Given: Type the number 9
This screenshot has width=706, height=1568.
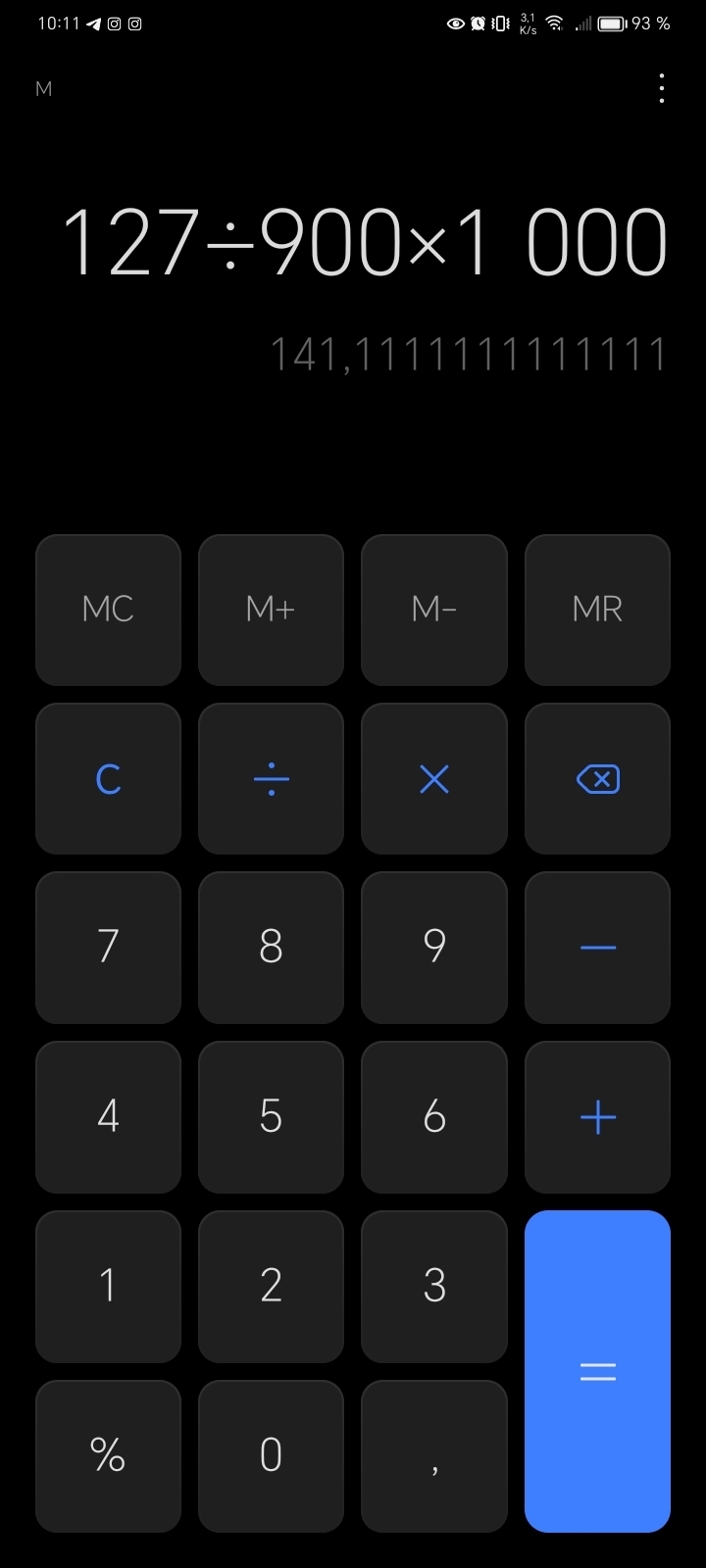Looking at the screenshot, I should pos(434,948).
